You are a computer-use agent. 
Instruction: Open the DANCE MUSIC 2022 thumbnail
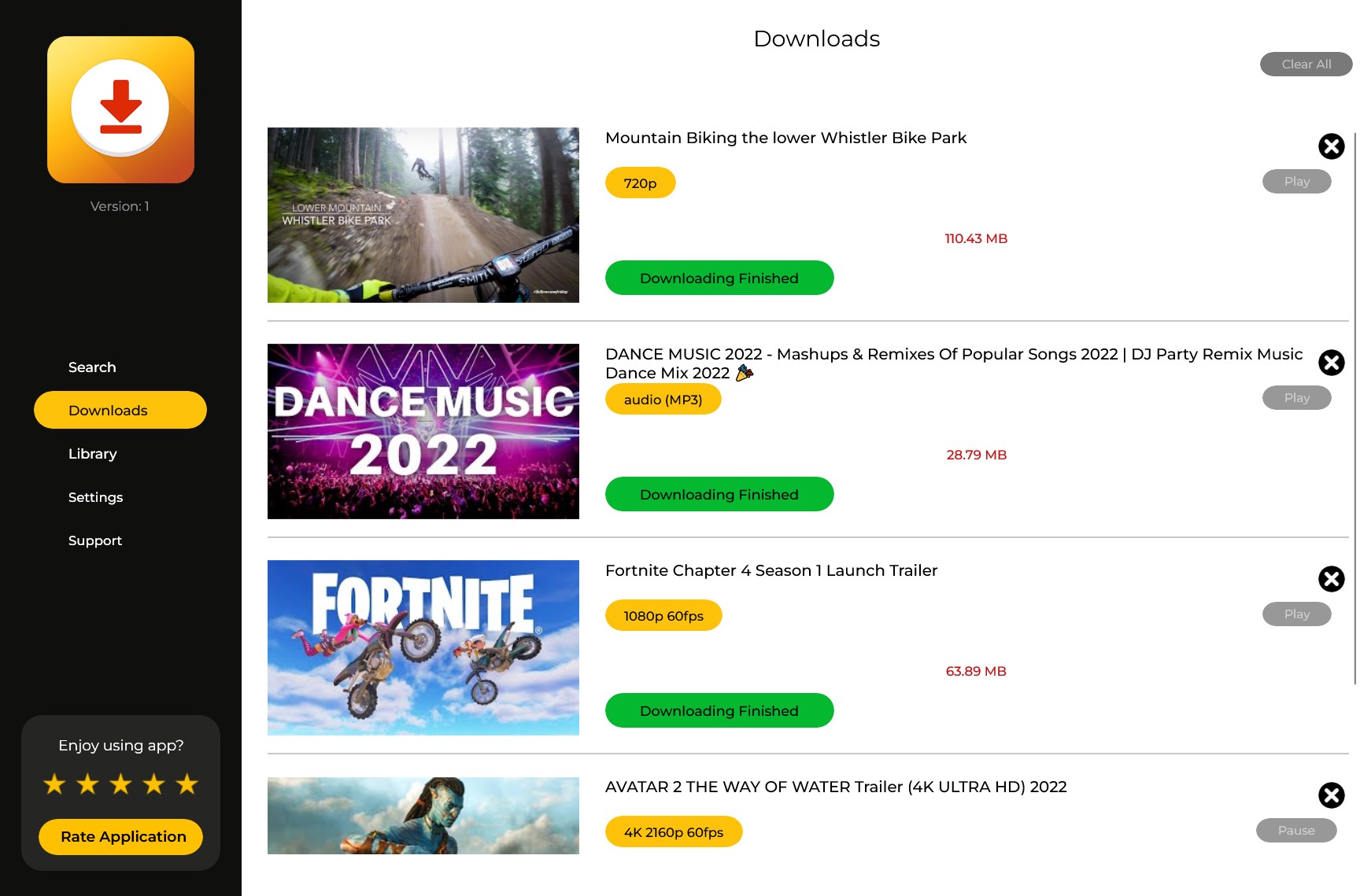pos(423,431)
